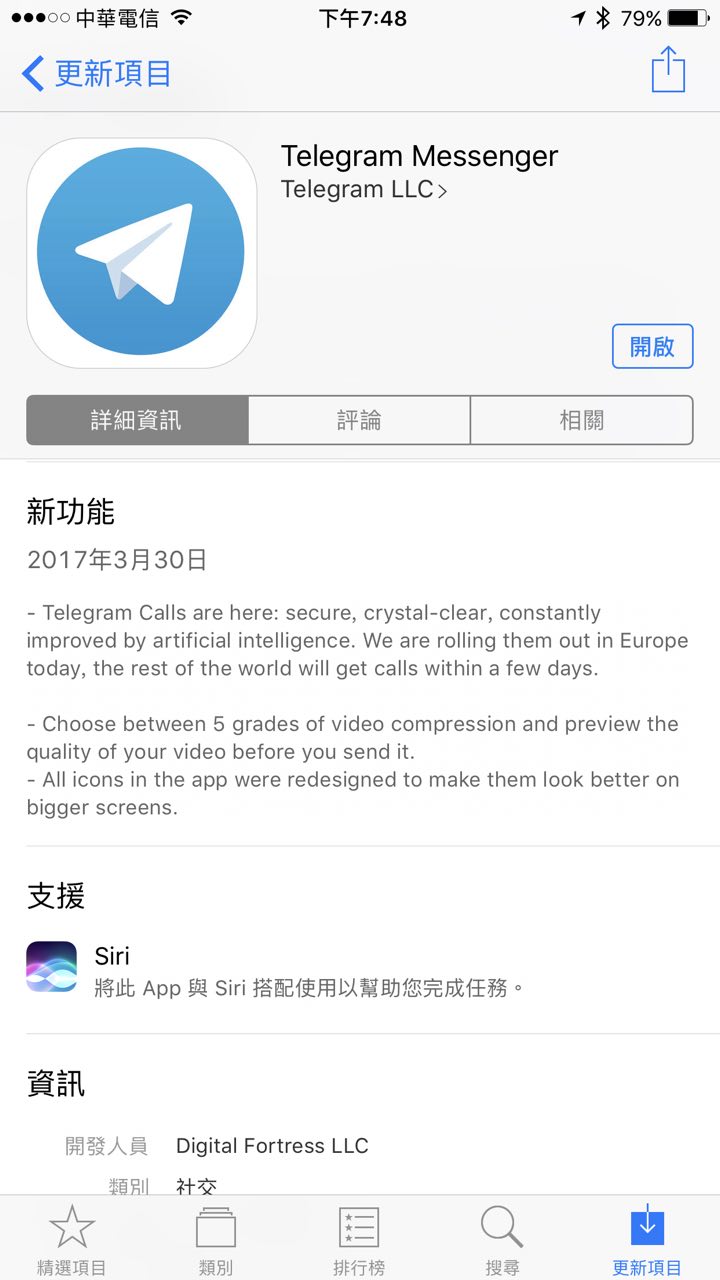Tap the 開啟 button
720x1280 pixels.
652,347
